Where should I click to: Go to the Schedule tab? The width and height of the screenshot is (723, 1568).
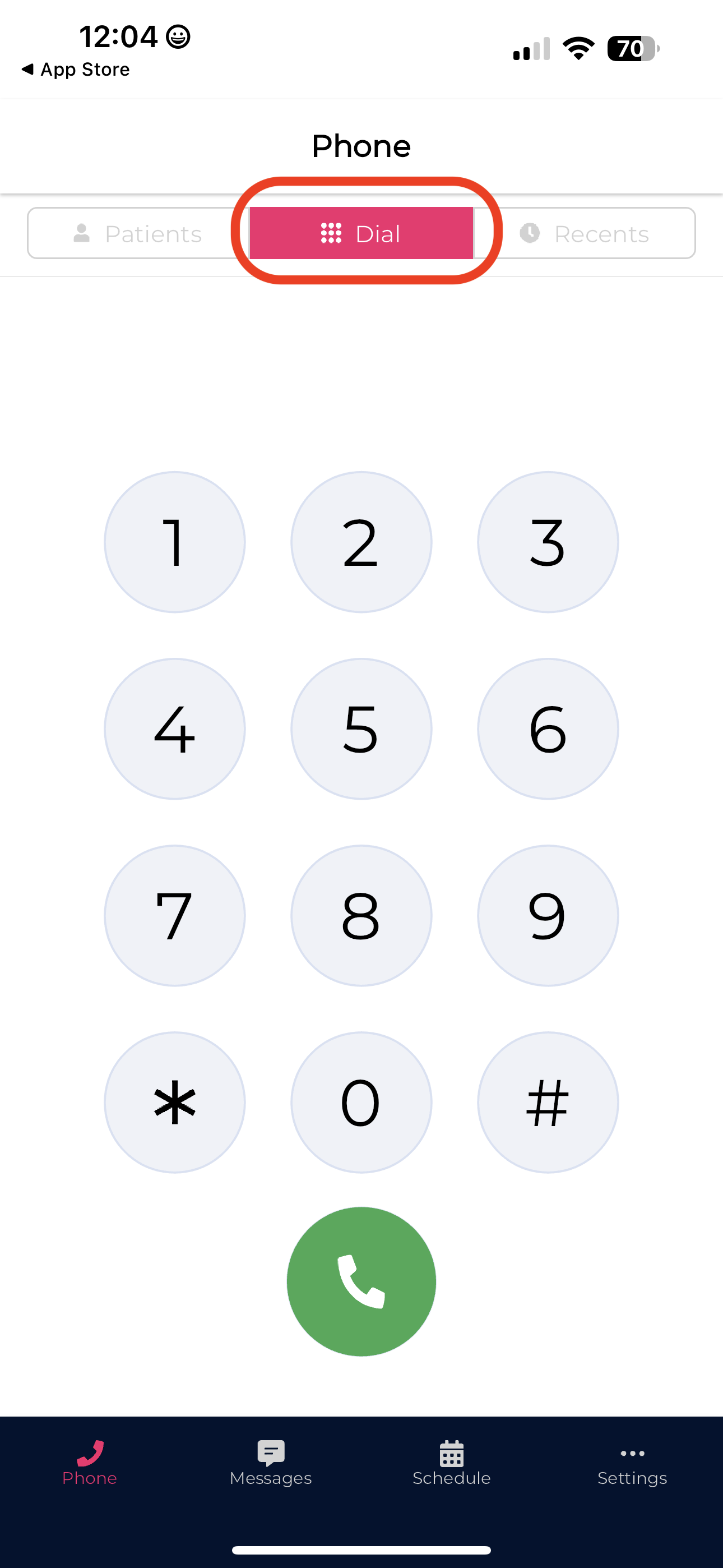452,1463
